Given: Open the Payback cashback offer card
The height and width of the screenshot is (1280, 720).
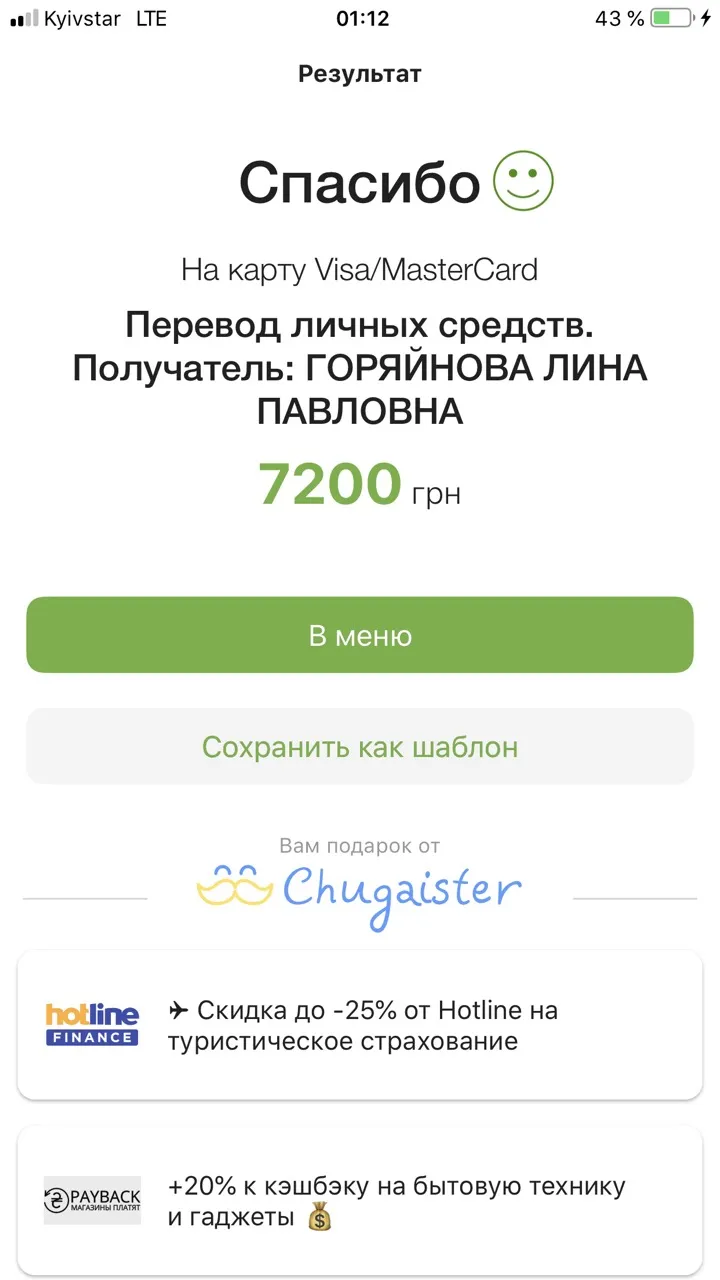Looking at the screenshot, I should (360, 1201).
